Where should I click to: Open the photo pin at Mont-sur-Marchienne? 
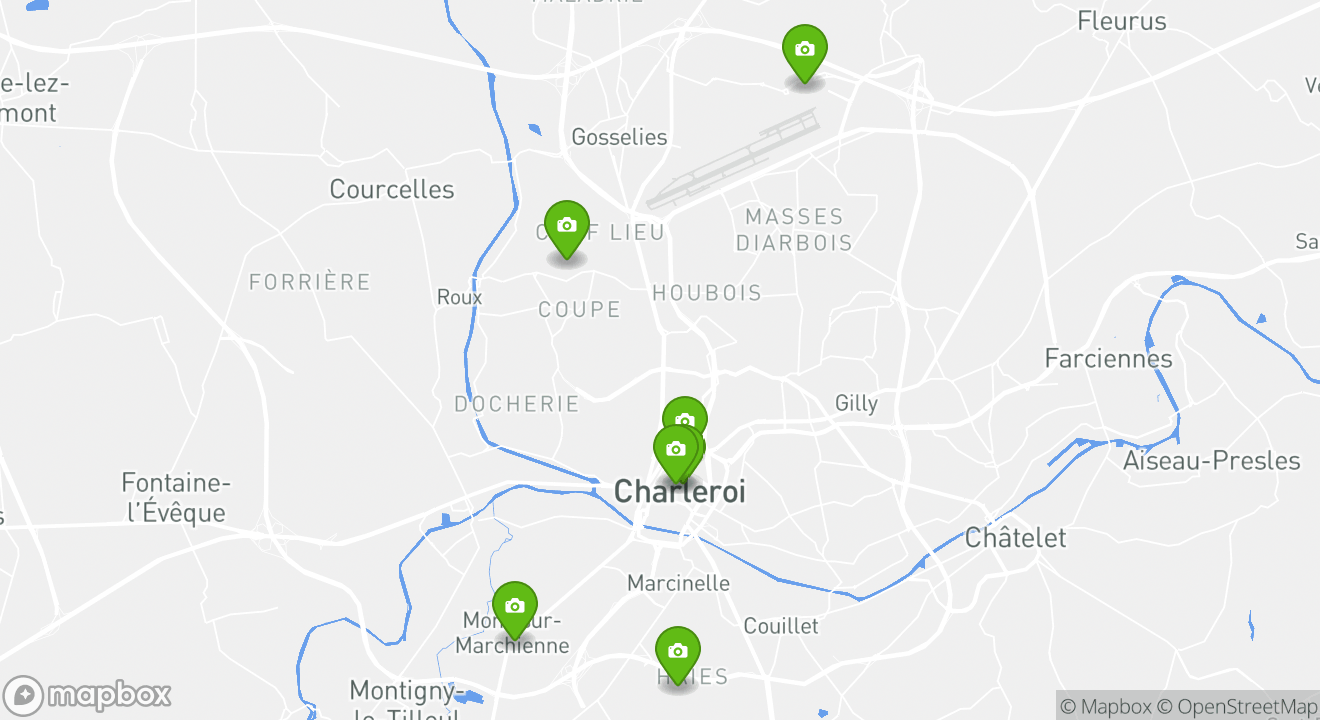point(514,607)
